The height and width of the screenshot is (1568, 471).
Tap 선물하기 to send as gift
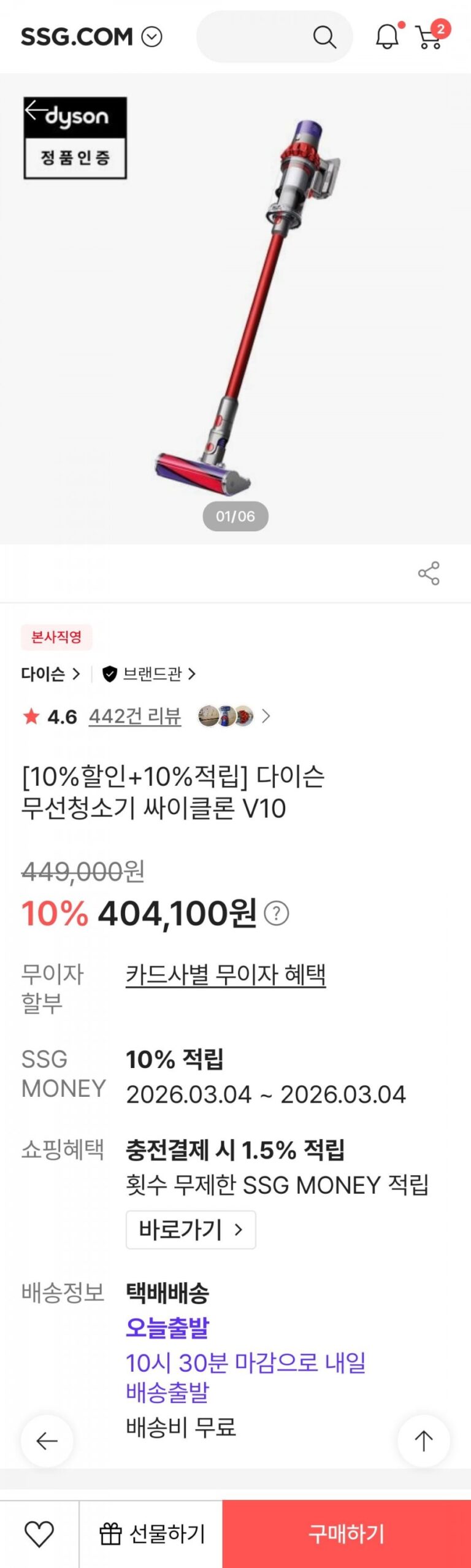click(151, 1534)
